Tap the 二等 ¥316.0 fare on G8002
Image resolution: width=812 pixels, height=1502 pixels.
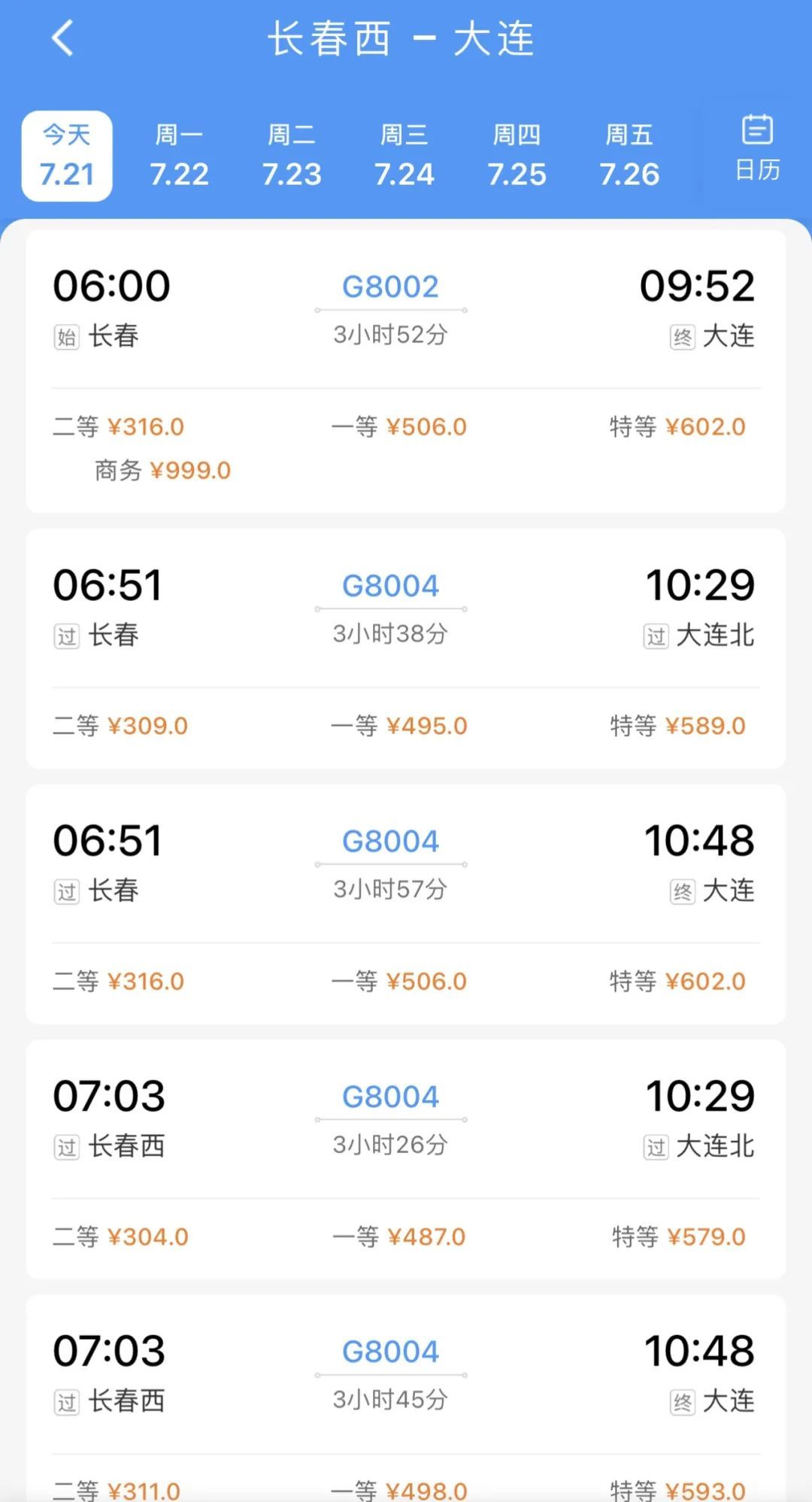(120, 426)
